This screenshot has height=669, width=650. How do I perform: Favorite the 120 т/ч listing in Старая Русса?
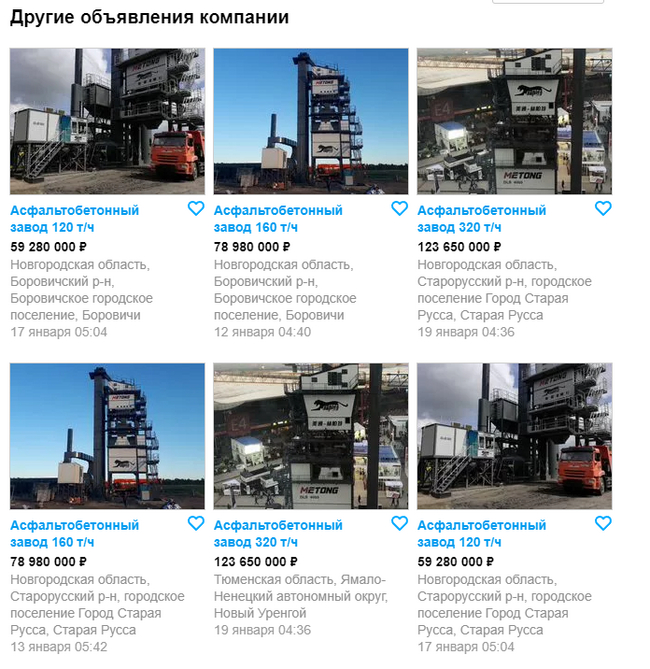tap(603, 524)
